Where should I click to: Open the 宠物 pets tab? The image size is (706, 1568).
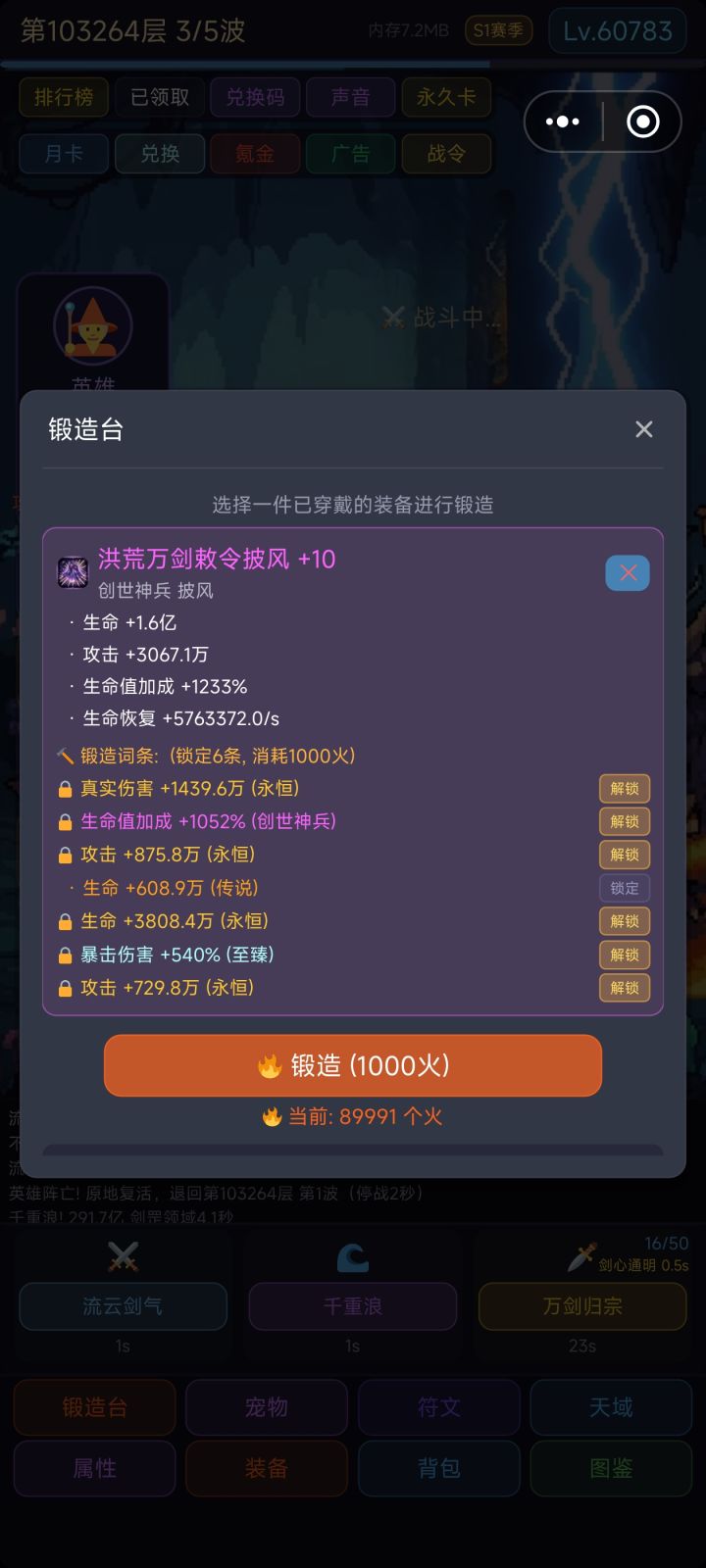pos(266,1407)
